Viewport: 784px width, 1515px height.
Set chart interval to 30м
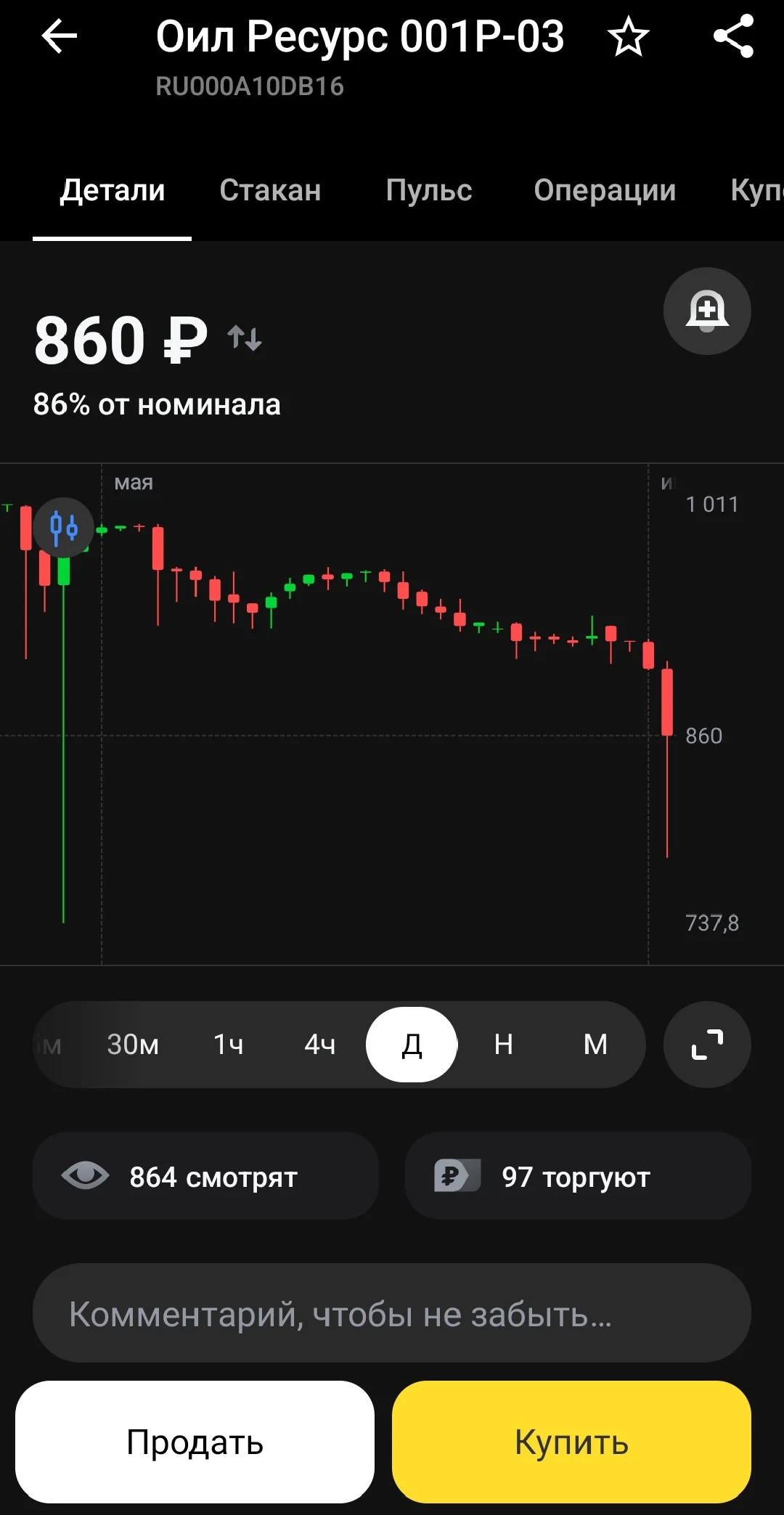coord(133,1045)
